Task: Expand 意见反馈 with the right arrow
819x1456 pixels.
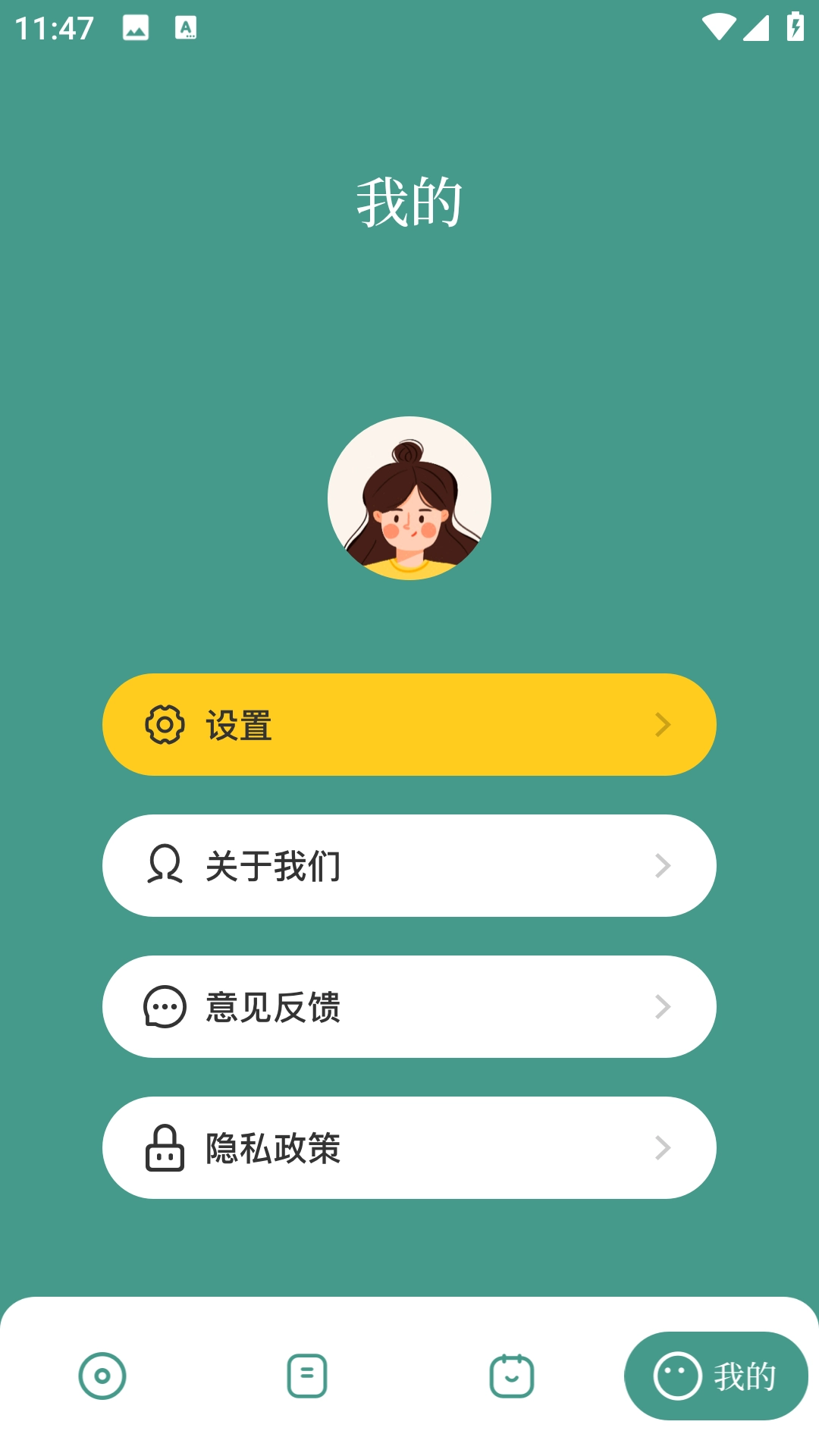Action: tap(663, 1006)
